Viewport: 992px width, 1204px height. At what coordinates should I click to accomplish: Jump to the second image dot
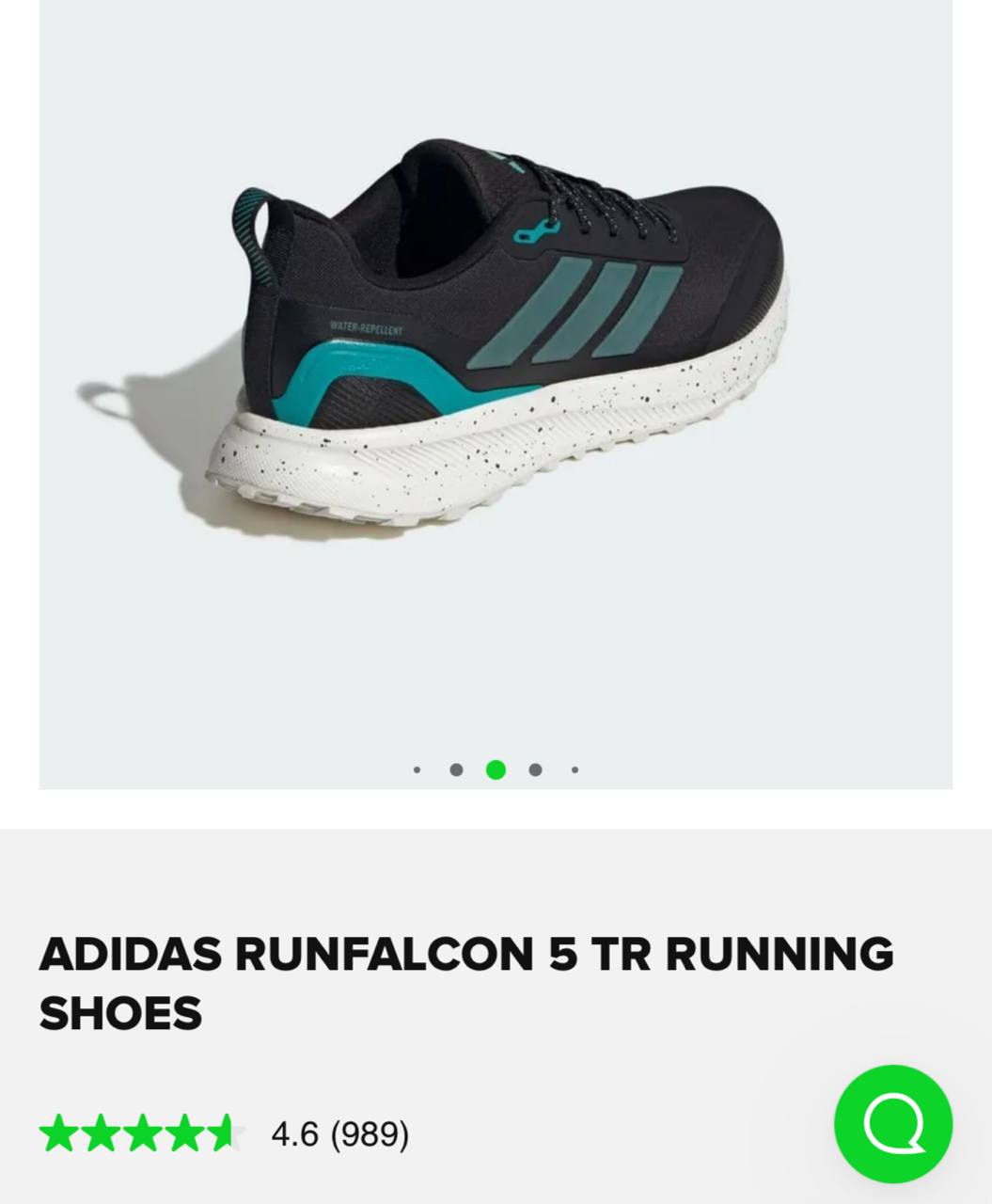click(x=456, y=769)
